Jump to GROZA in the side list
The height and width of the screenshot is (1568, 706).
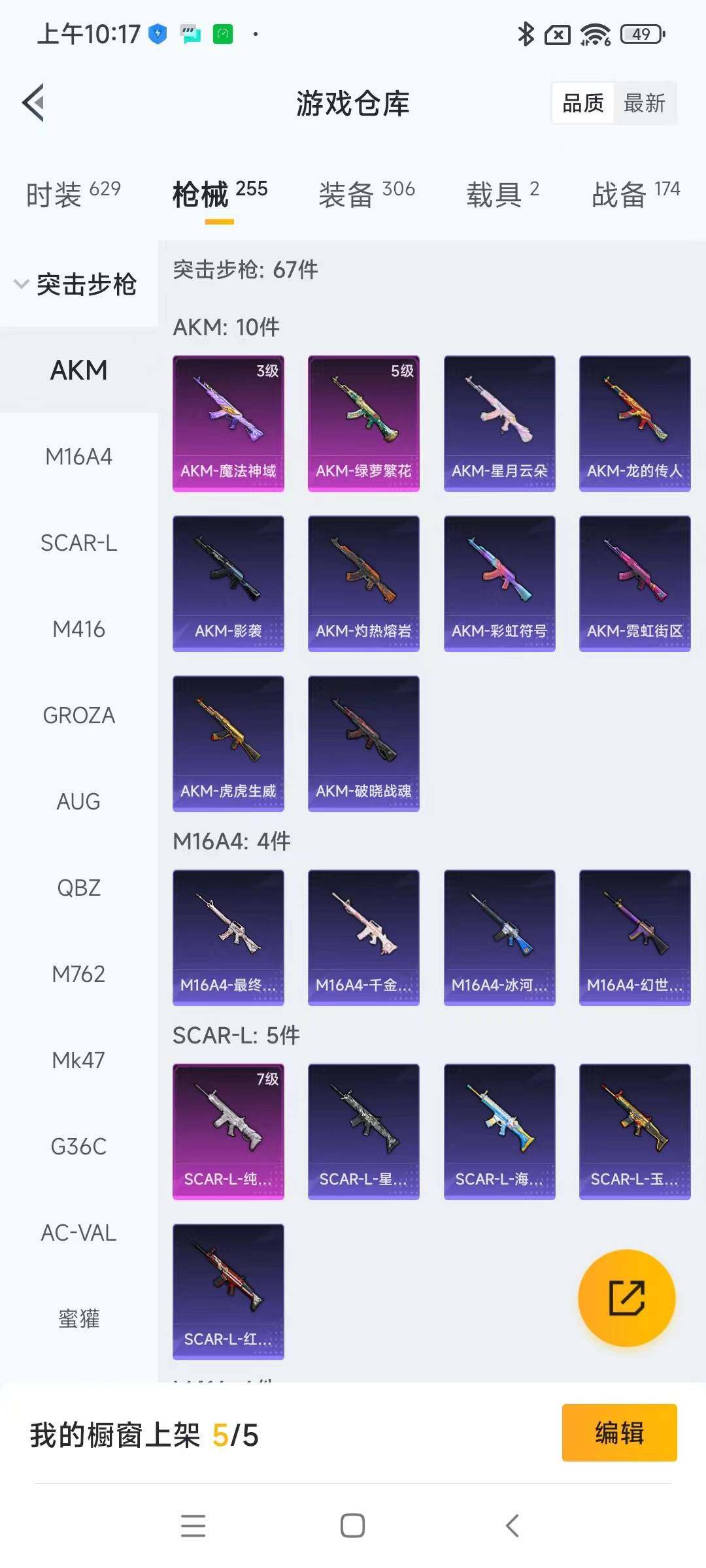pyautogui.click(x=78, y=715)
